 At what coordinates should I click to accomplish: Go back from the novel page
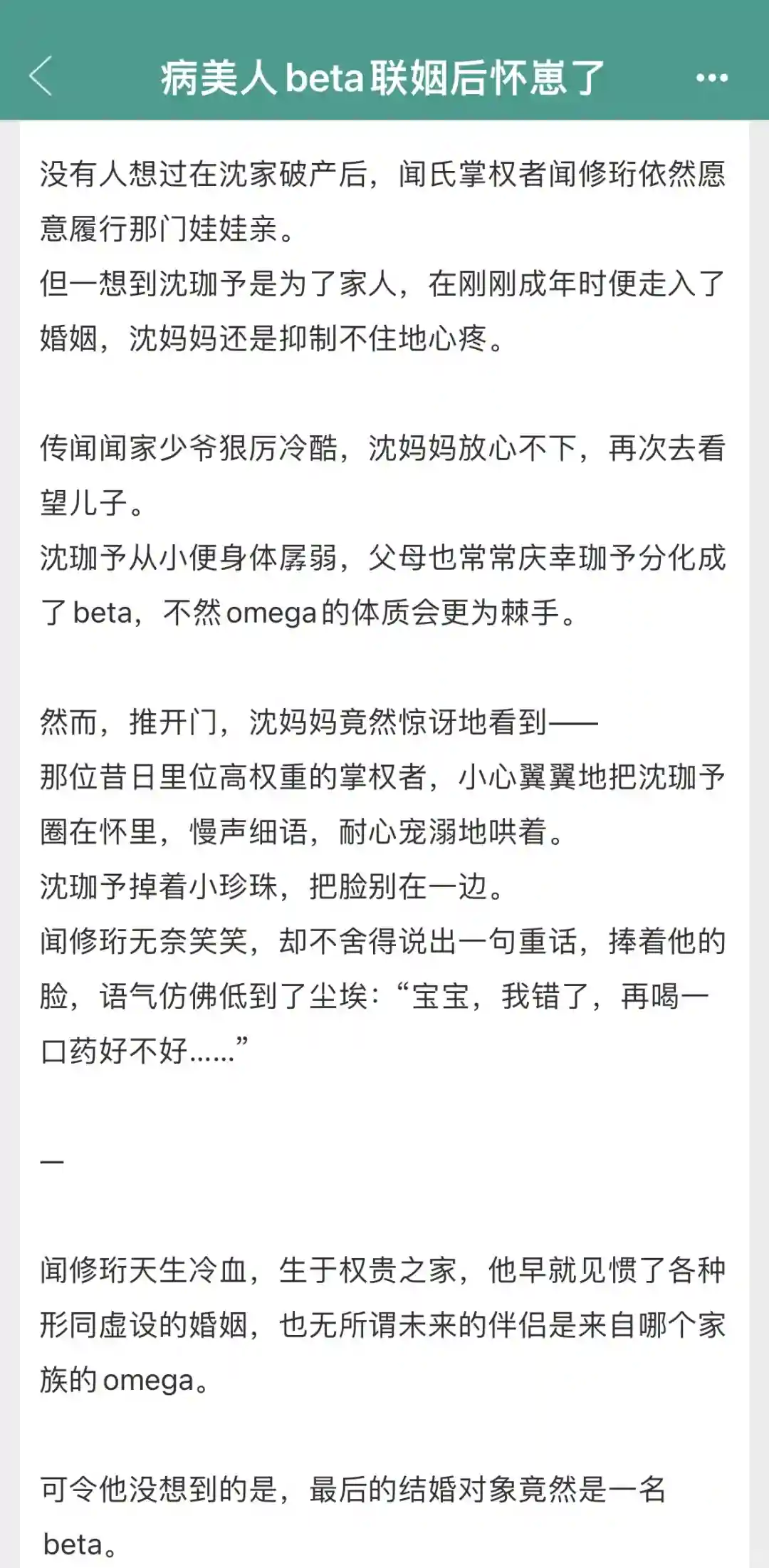pyautogui.click(x=41, y=76)
